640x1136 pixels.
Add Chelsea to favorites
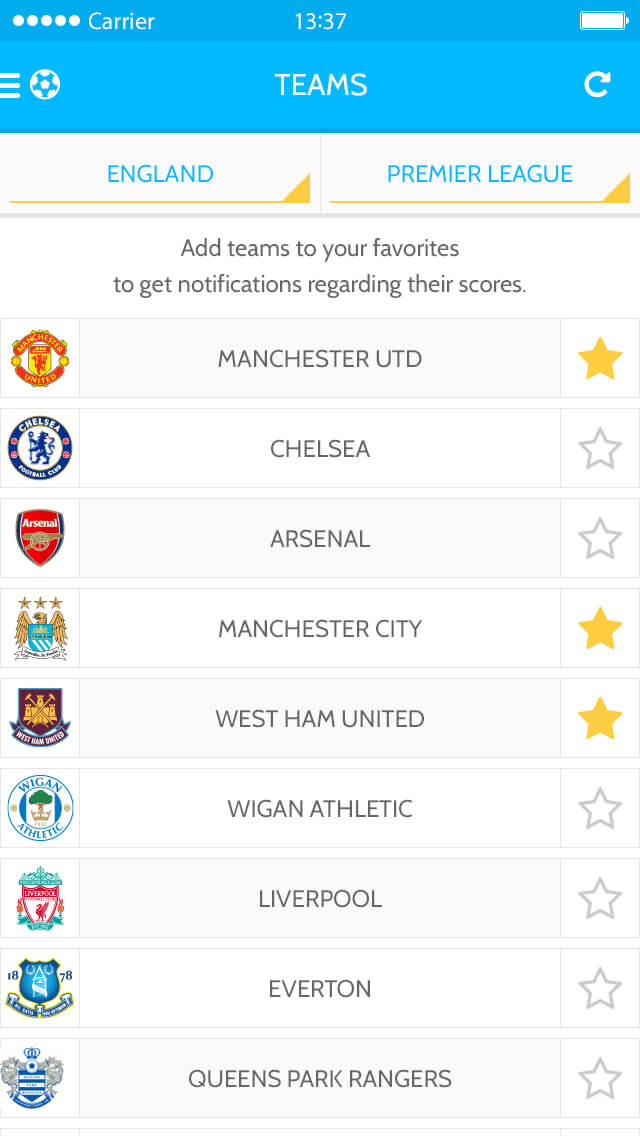600,448
